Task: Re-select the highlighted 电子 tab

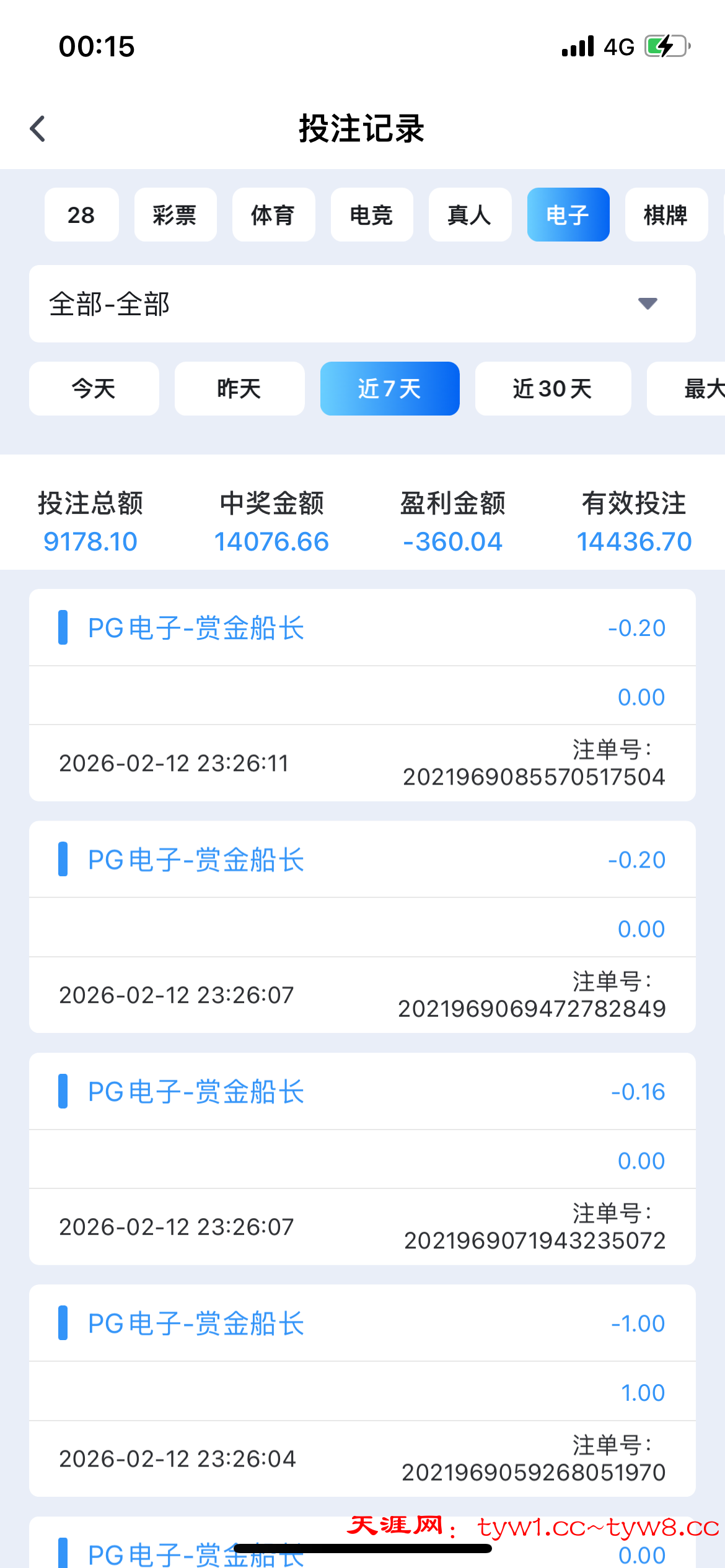Action: click(x=568, y=215)
